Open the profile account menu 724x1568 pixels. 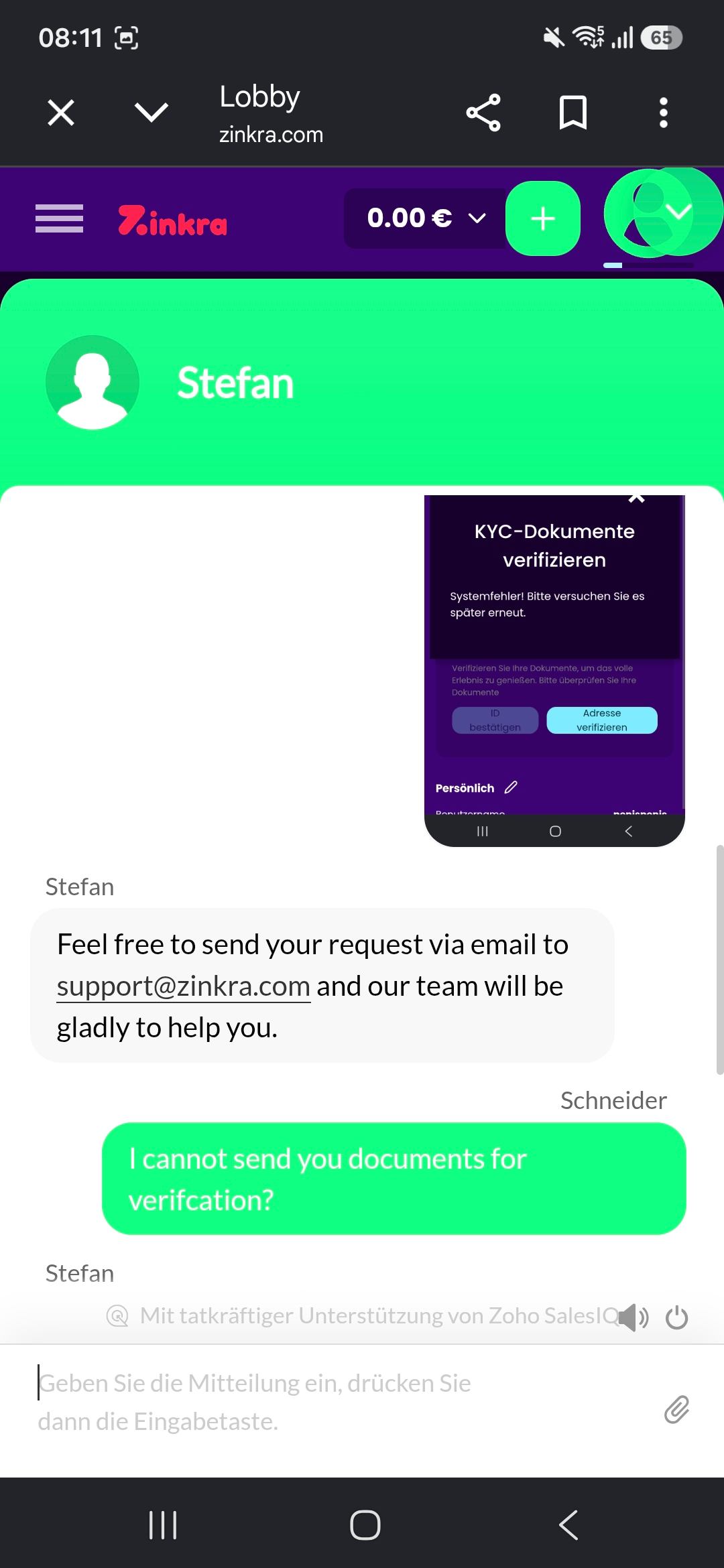662,213
